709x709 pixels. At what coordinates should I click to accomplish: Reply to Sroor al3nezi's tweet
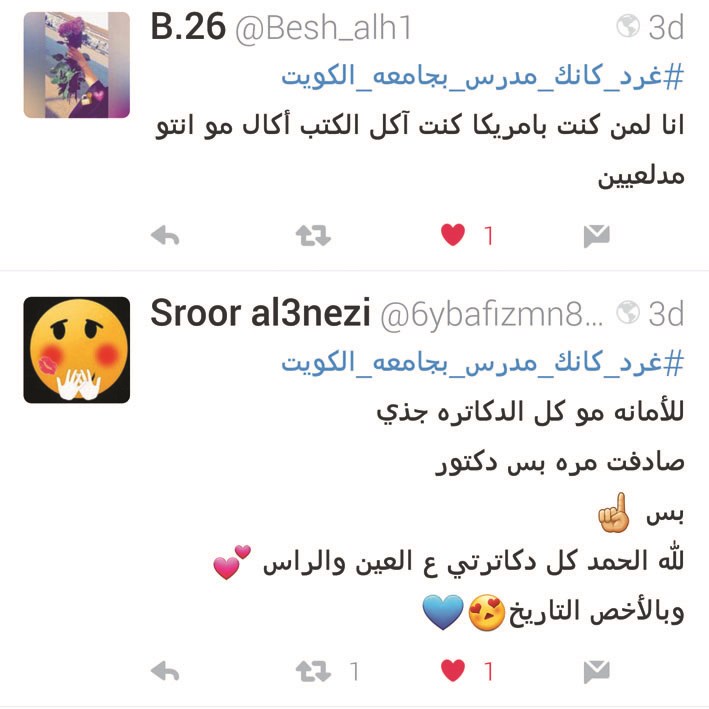point(164,671)
